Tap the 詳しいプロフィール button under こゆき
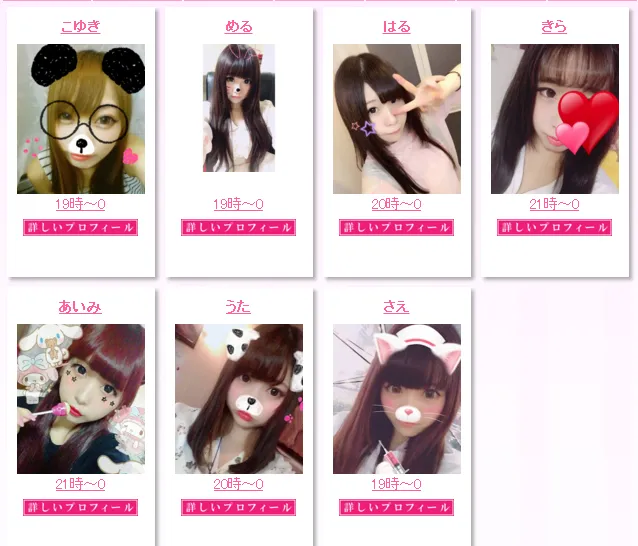Image resolution: width=638 pixels, height=546 pixels. tap(80, 227)
